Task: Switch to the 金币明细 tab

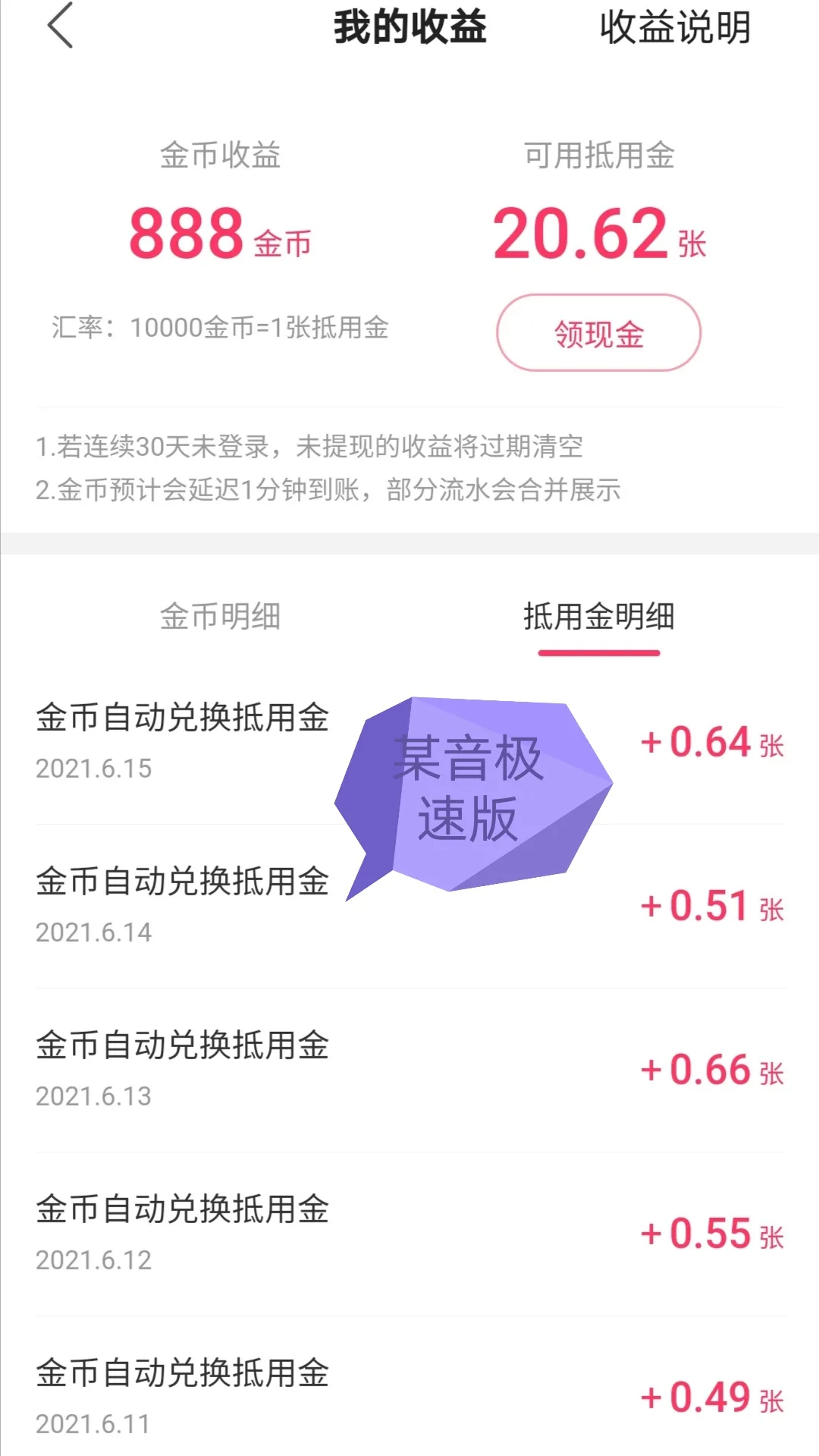Action: tap(220, 616)
